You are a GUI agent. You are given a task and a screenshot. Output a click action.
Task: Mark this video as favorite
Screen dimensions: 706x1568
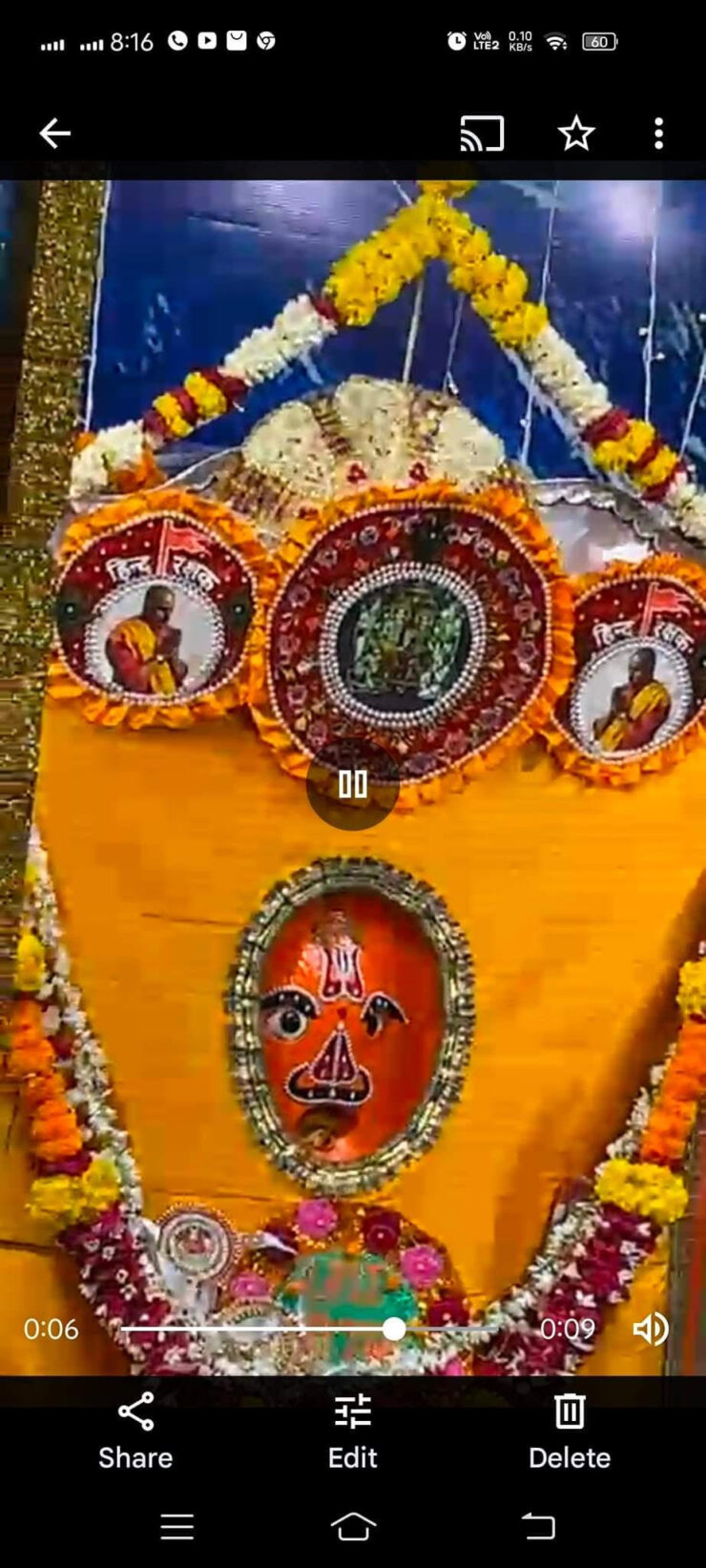point(576,134)
